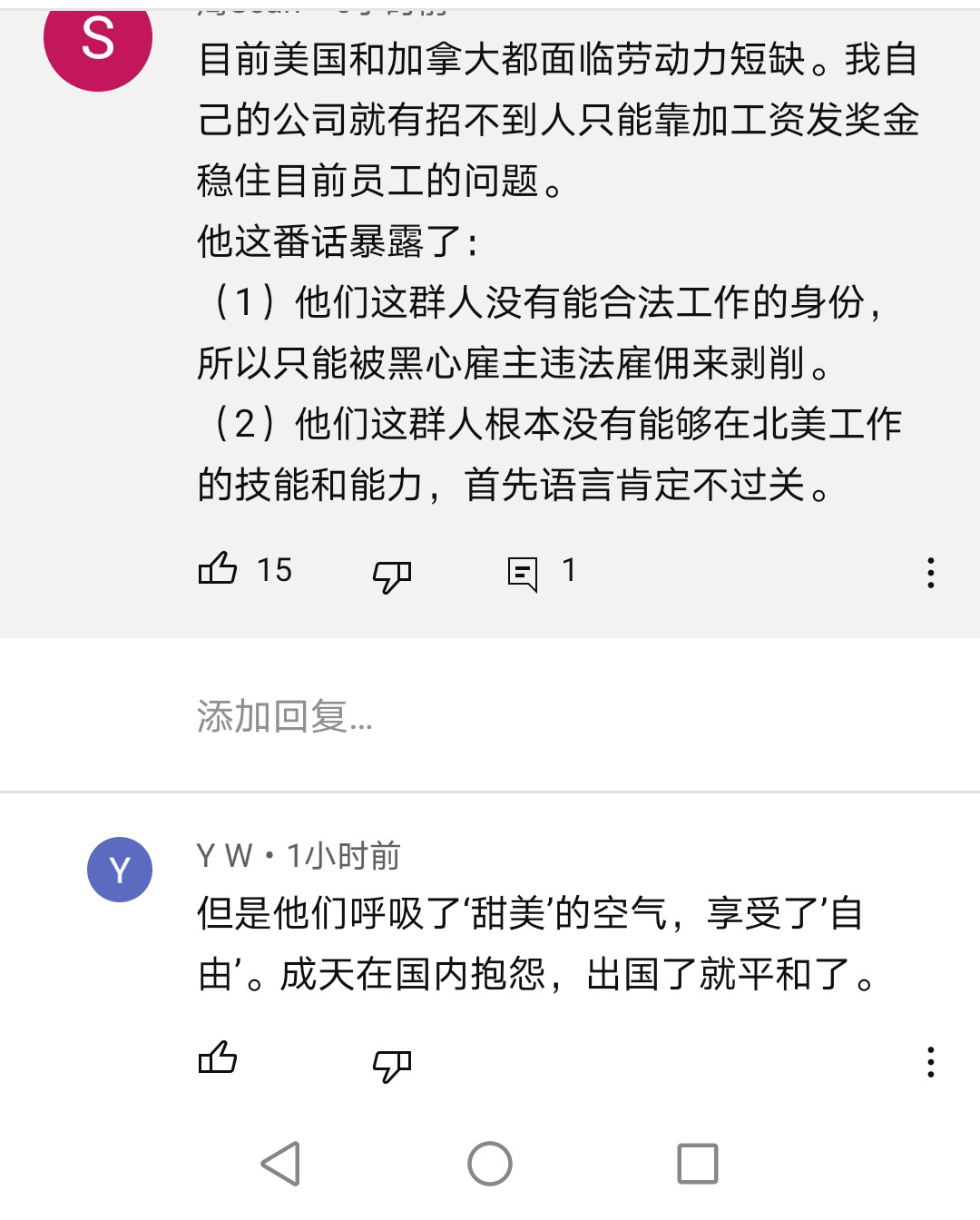Open overflow menu on the top comment
Viewport: 980px width, 1220px height.
click(930, 573)
